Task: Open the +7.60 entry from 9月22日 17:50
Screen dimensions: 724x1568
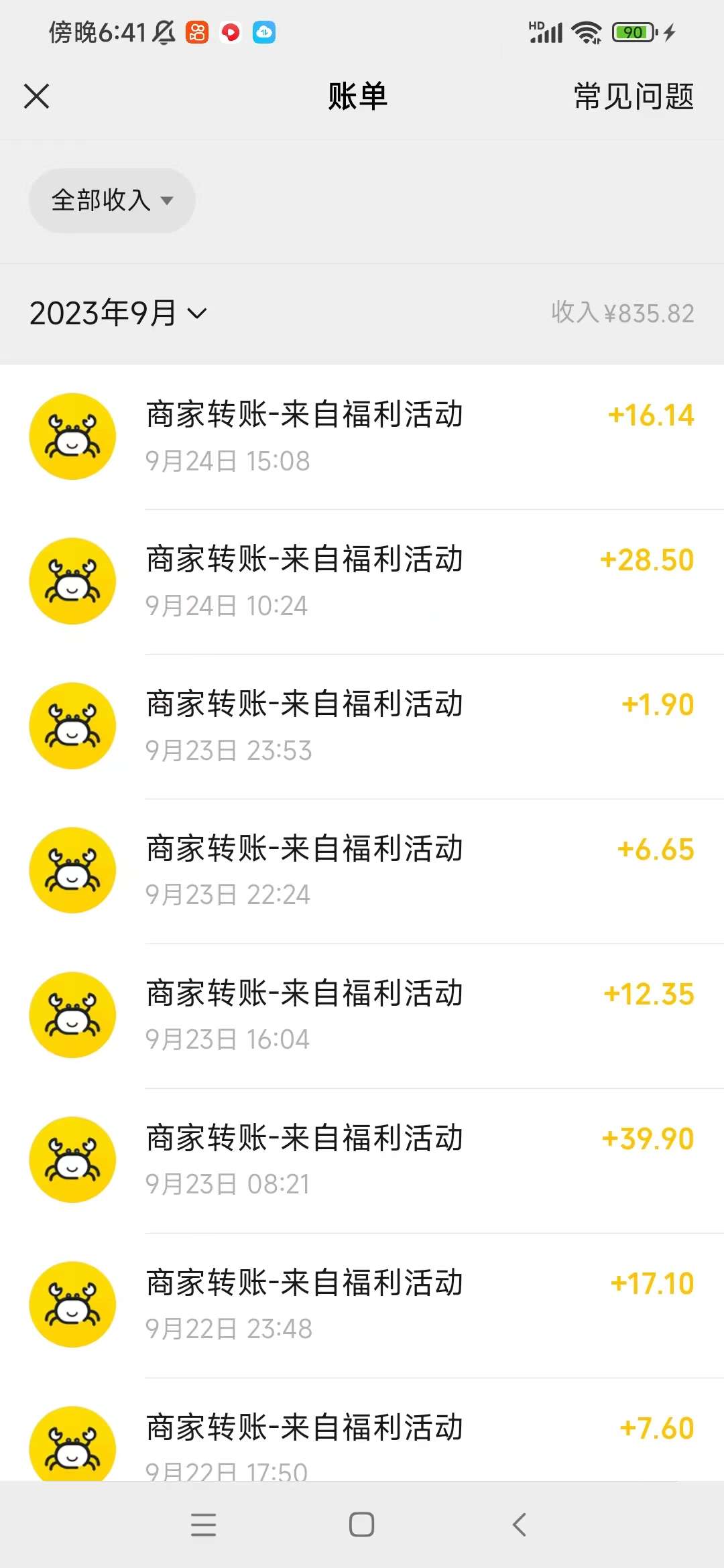Action: (x=362, y=1430)
